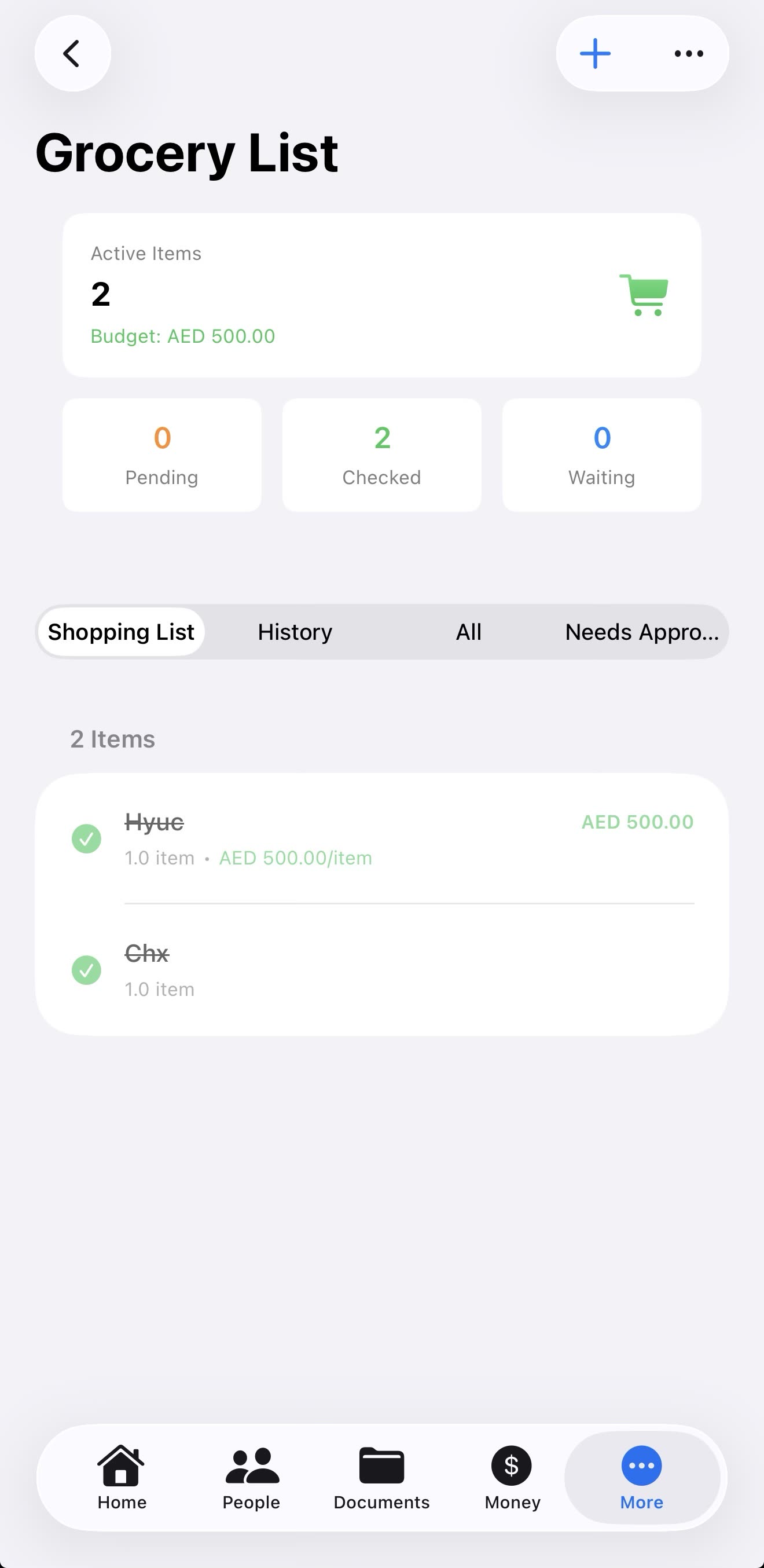Open the three-dot options menu
The width and height of the screenshot is (764, 1568).
click(x=689, y=54)
